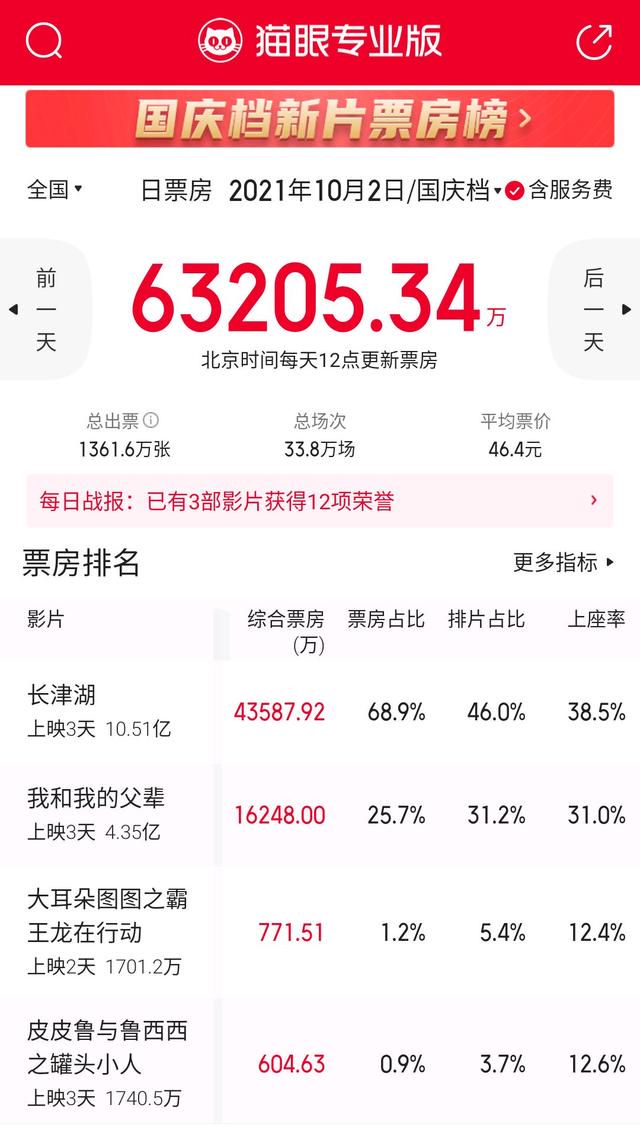This screenshot has width=640, height=1127.
Task: Open the 国庆档新片票房榜 banner
Action: 320,119
